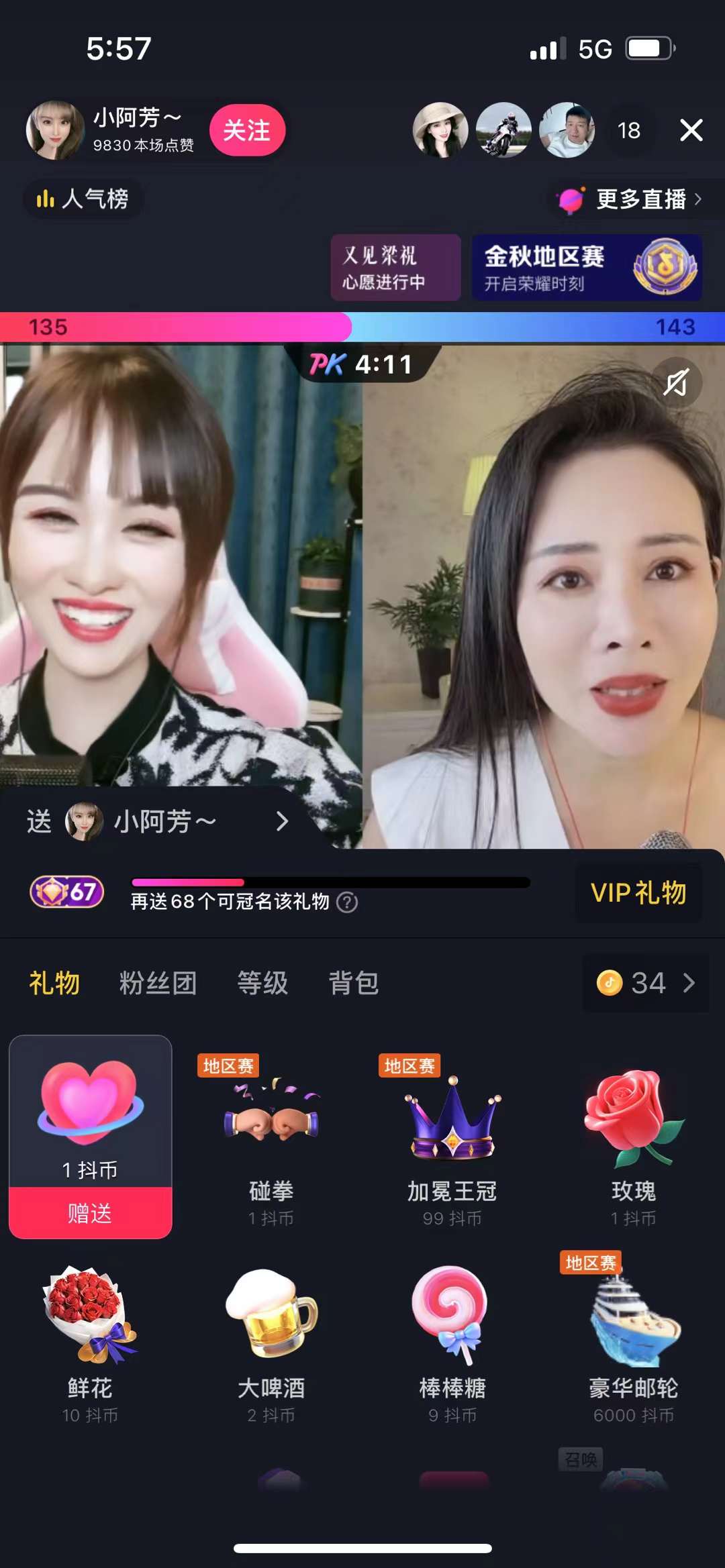The width and height of the screenshot is (725, 1568).
Task: Switch to the 粉丝团 tab
Action: pos(158,983)
